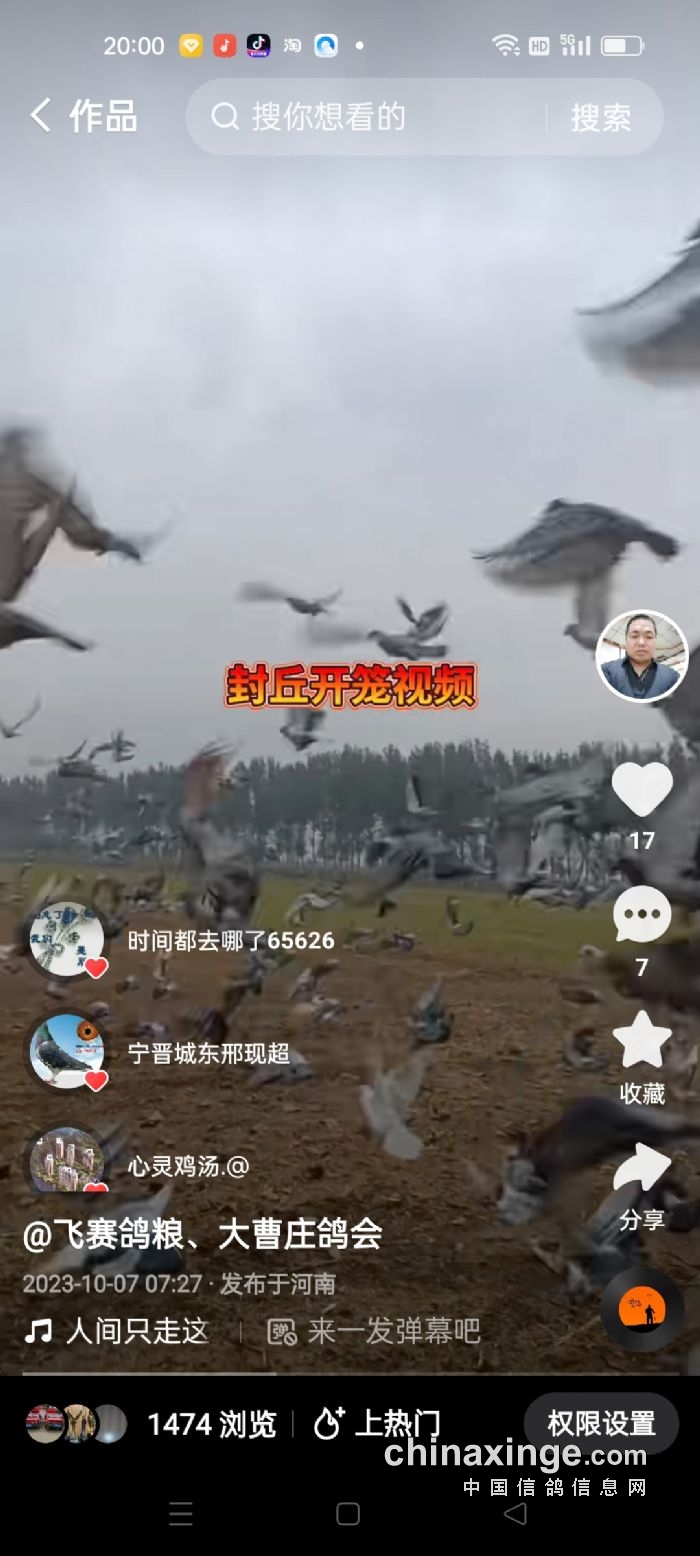Tap the 搜索 button

click(x=601, y=117)
